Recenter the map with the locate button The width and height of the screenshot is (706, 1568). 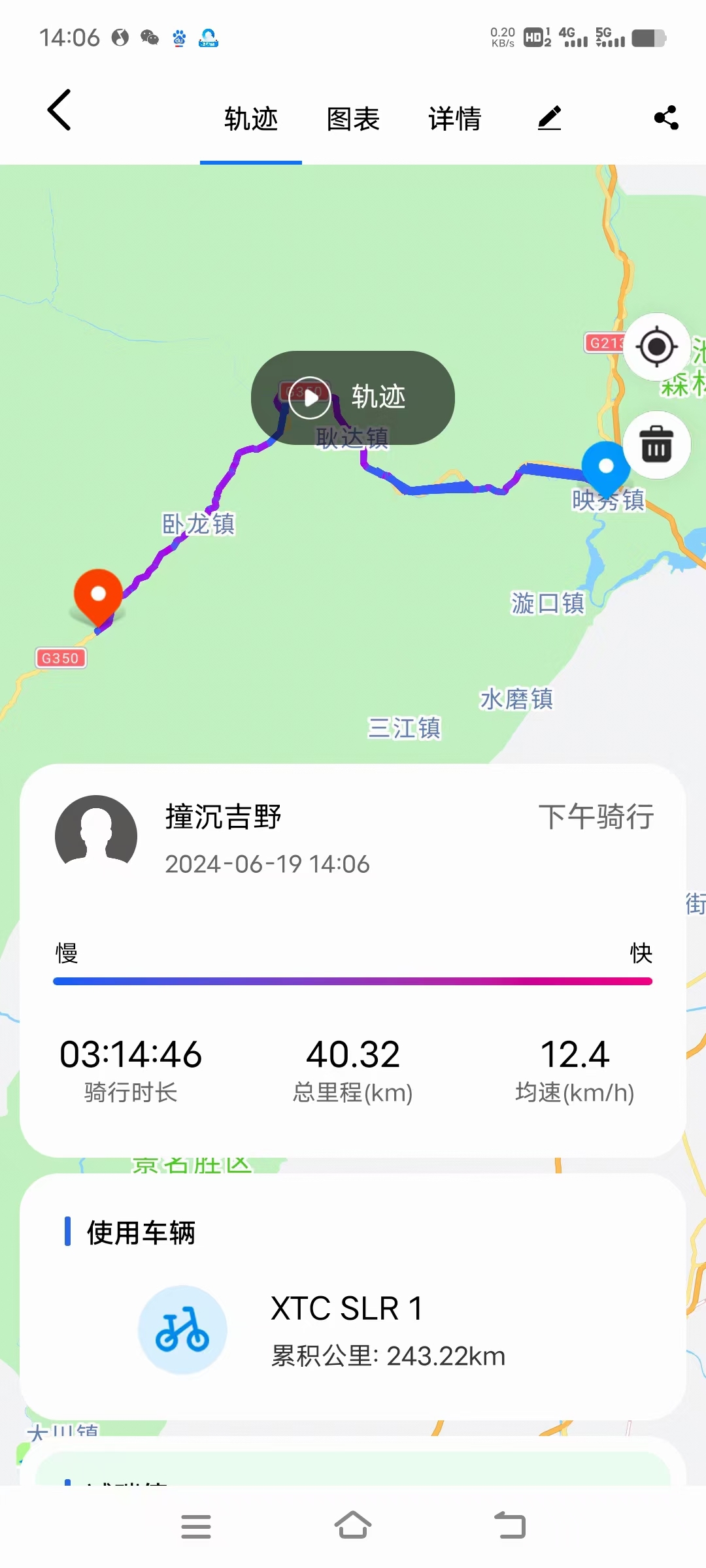pos(656,346)
